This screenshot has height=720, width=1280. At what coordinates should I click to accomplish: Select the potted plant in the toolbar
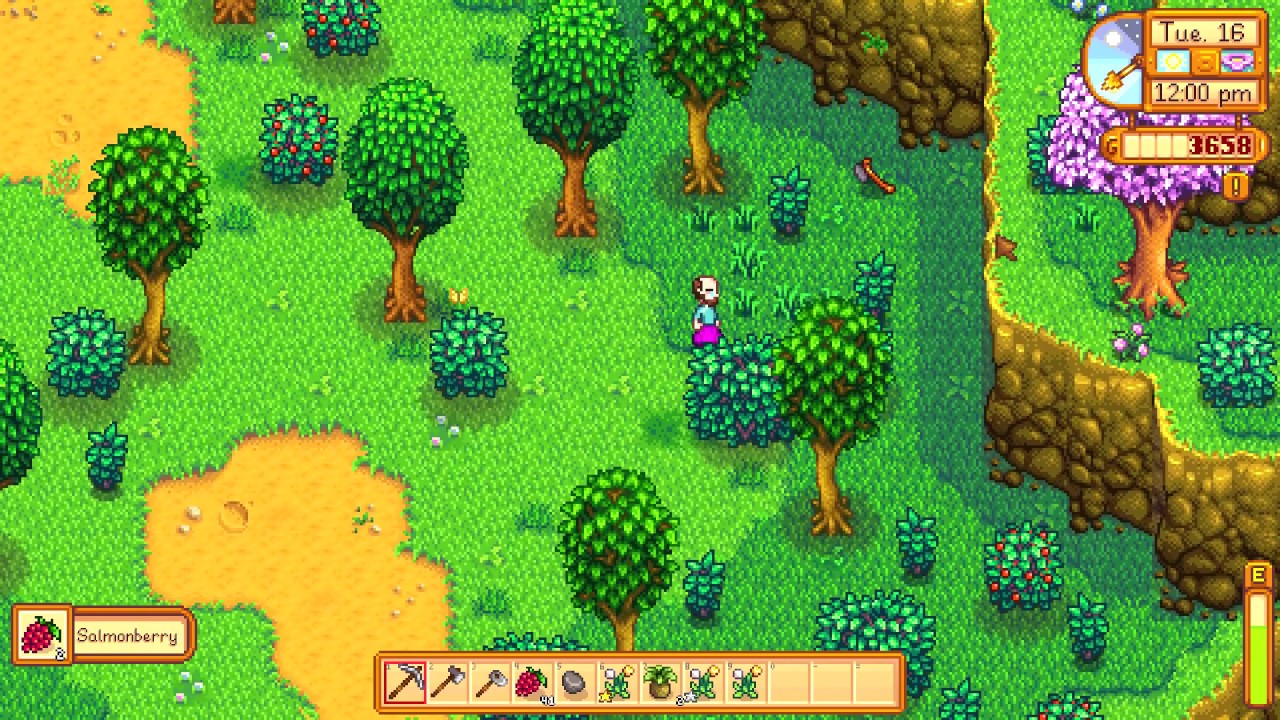pos(660,683)
